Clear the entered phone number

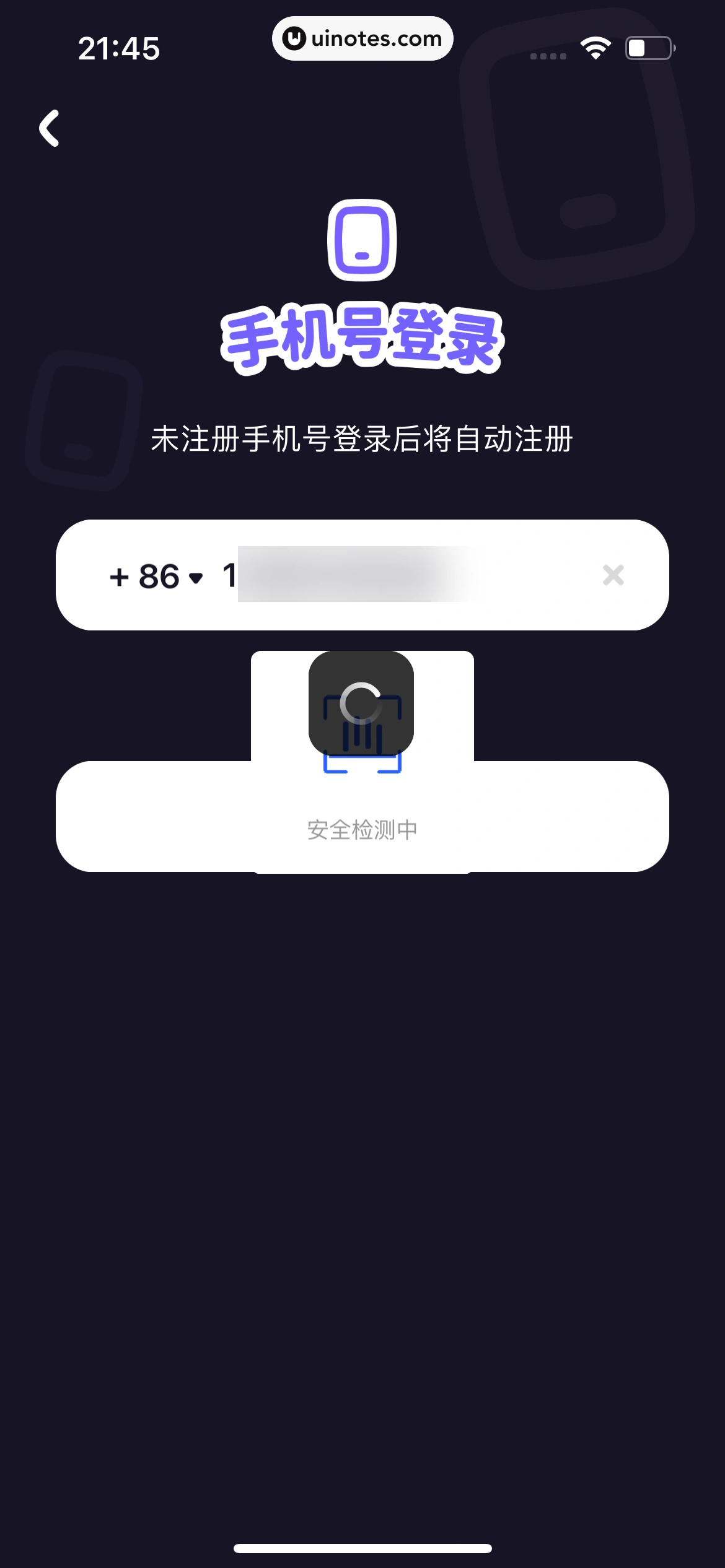coord(613,575)
